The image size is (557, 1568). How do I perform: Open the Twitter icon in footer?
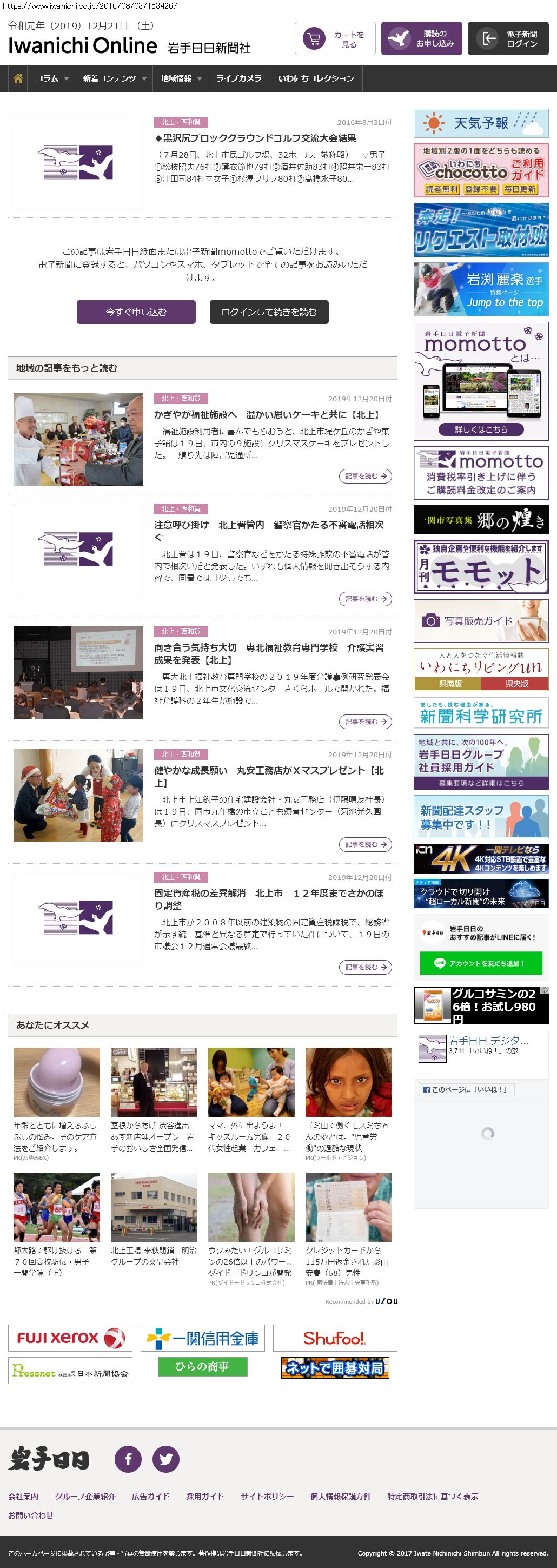click(x=165, y=1459)
